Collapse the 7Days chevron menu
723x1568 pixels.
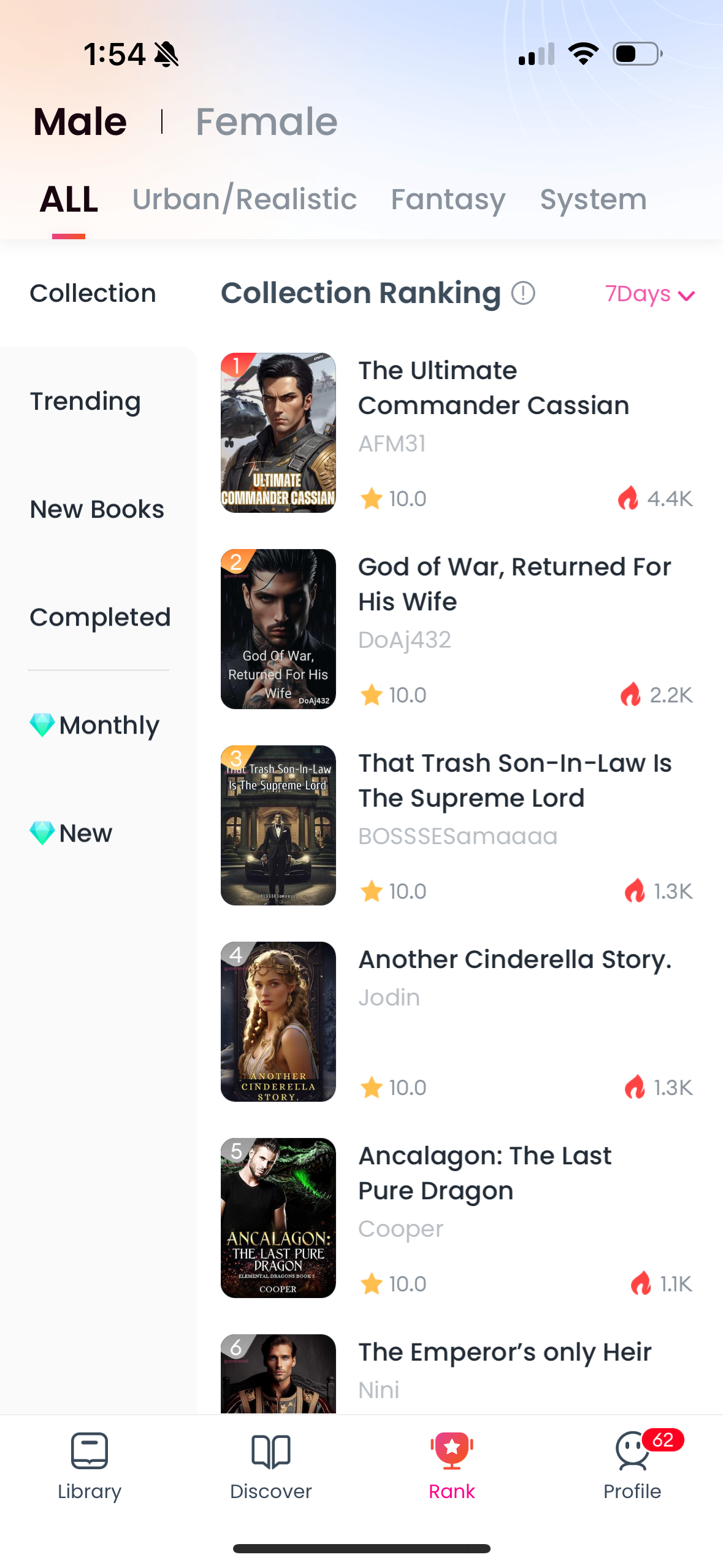[x=686, y=295]
